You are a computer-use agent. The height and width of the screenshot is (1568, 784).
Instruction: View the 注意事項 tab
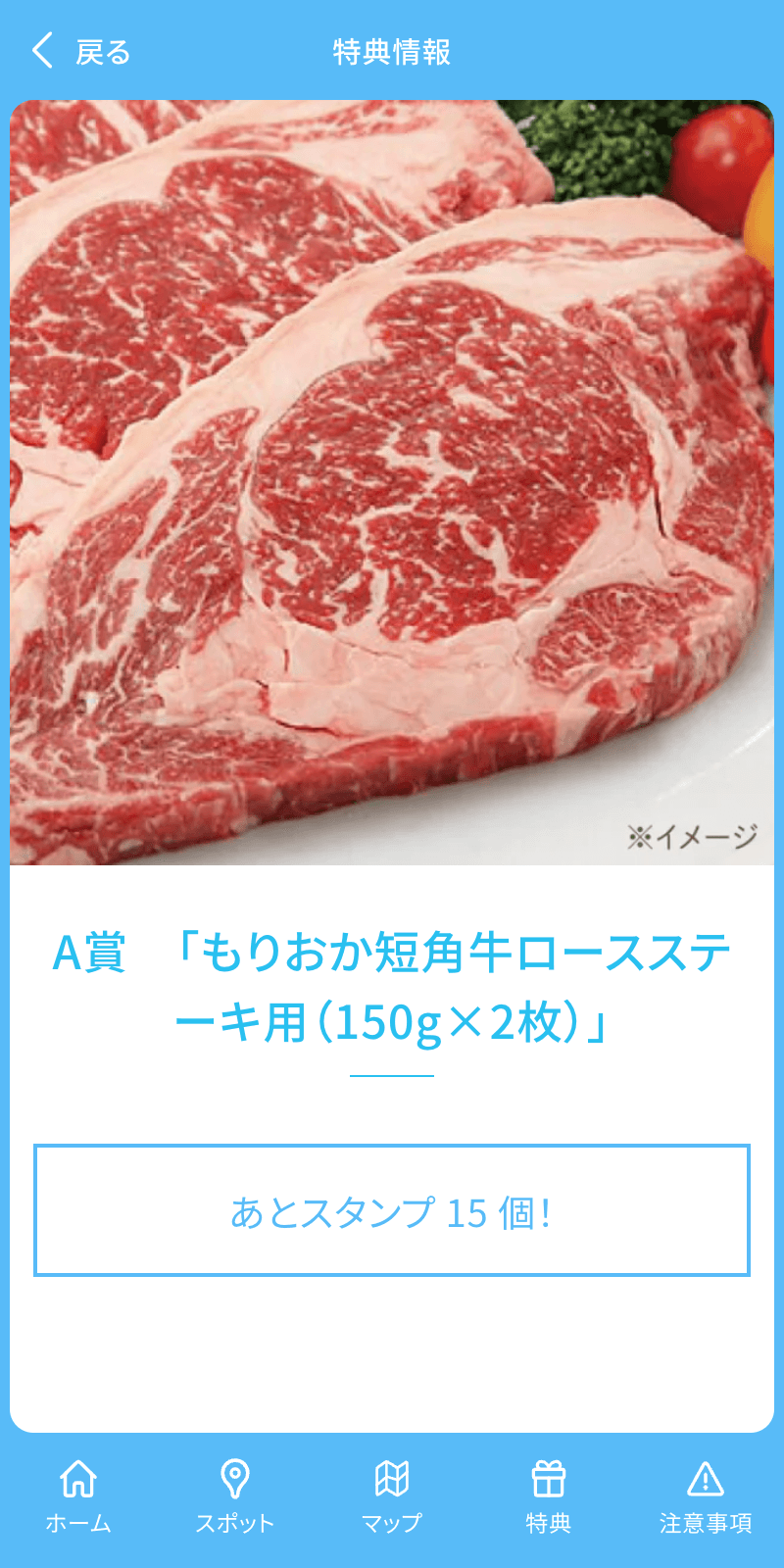coord(706,1495)
